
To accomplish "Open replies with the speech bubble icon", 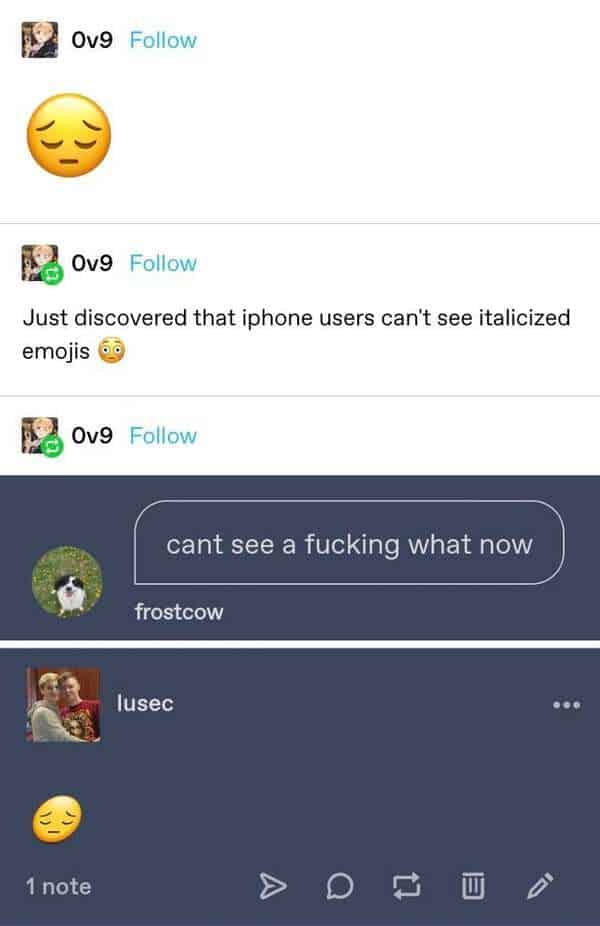I will [x=340, y=886].
